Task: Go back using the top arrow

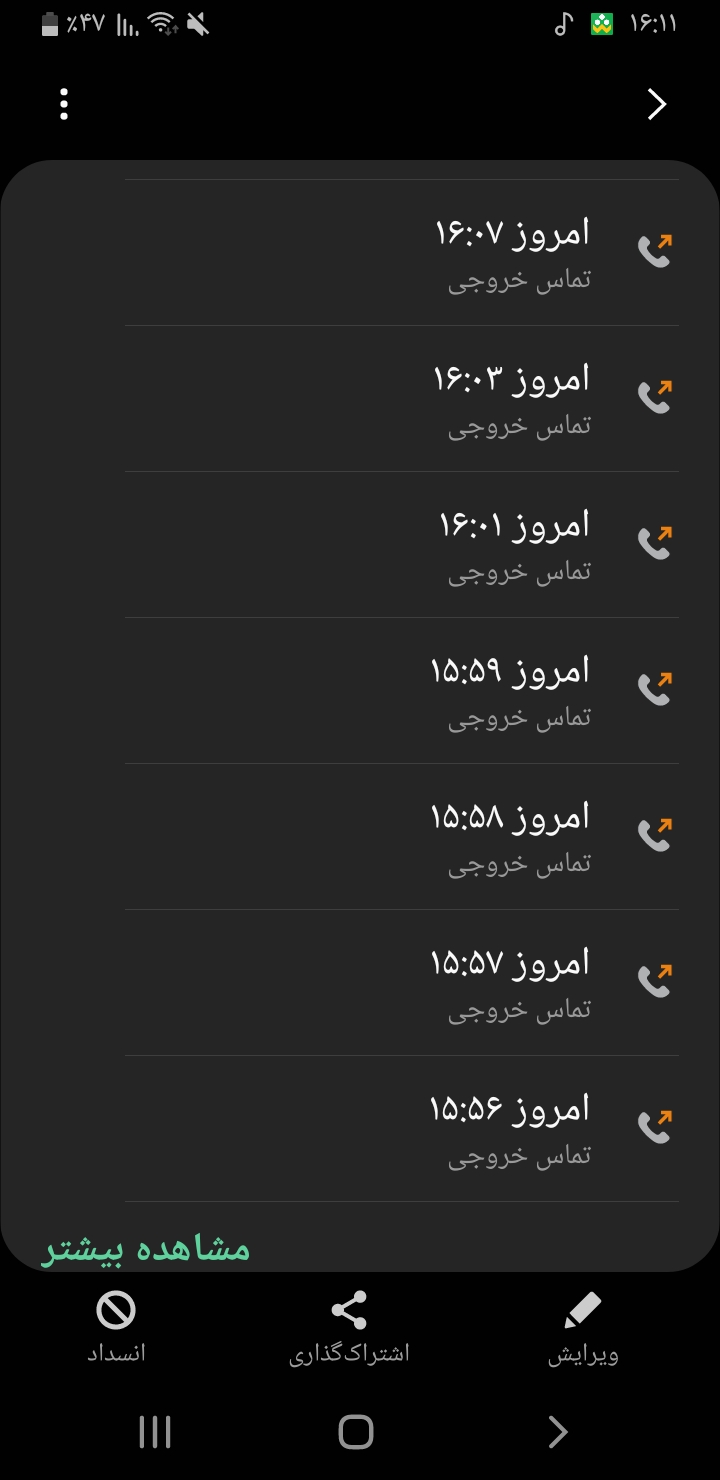Action: [x=657, y=104]
